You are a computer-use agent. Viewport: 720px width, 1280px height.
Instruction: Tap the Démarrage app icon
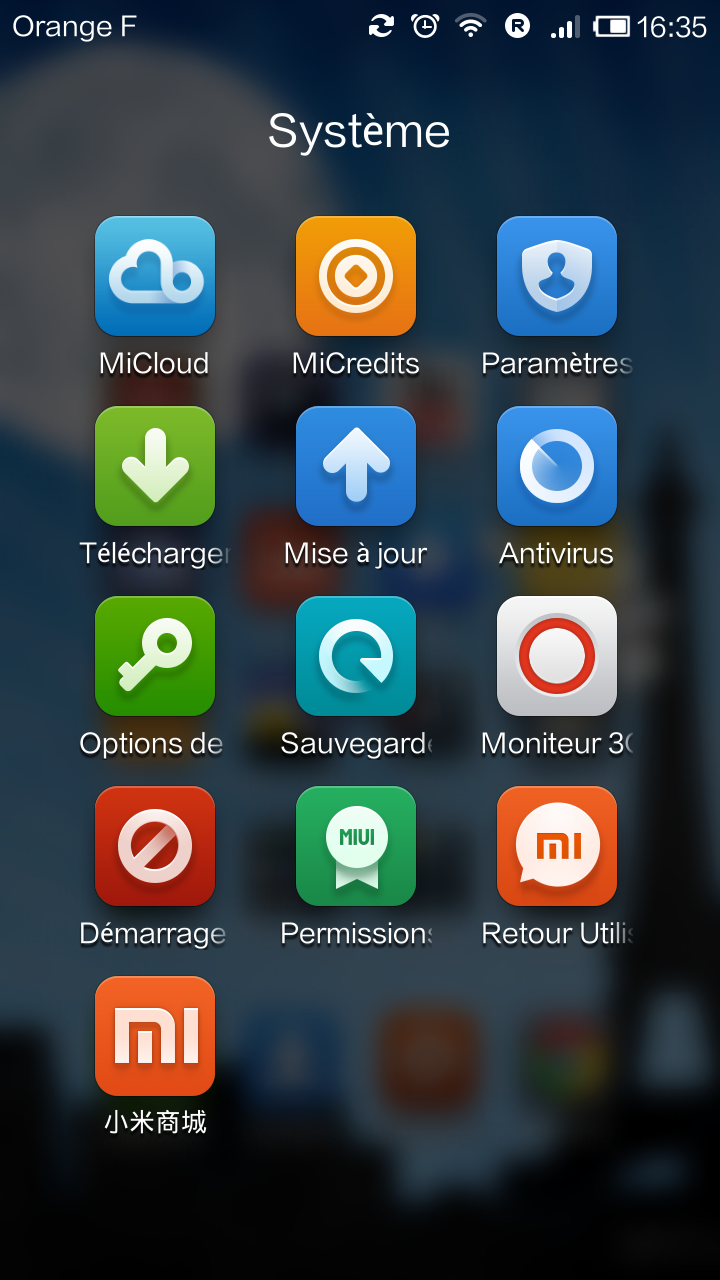coord(155,846)
